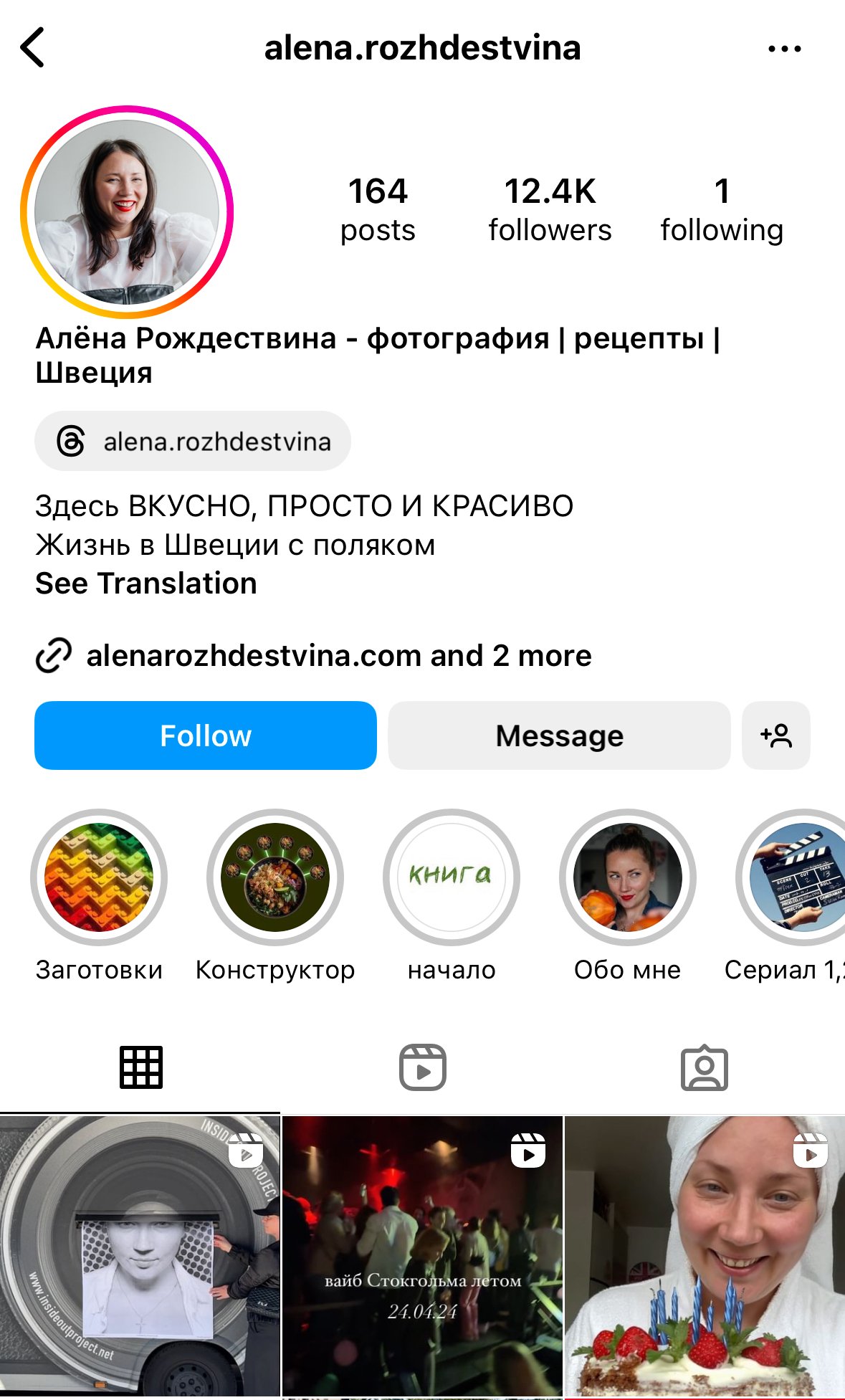845x1400 pixels.
Task: Open the birthday cake reel
Action: click(705, 1254)
